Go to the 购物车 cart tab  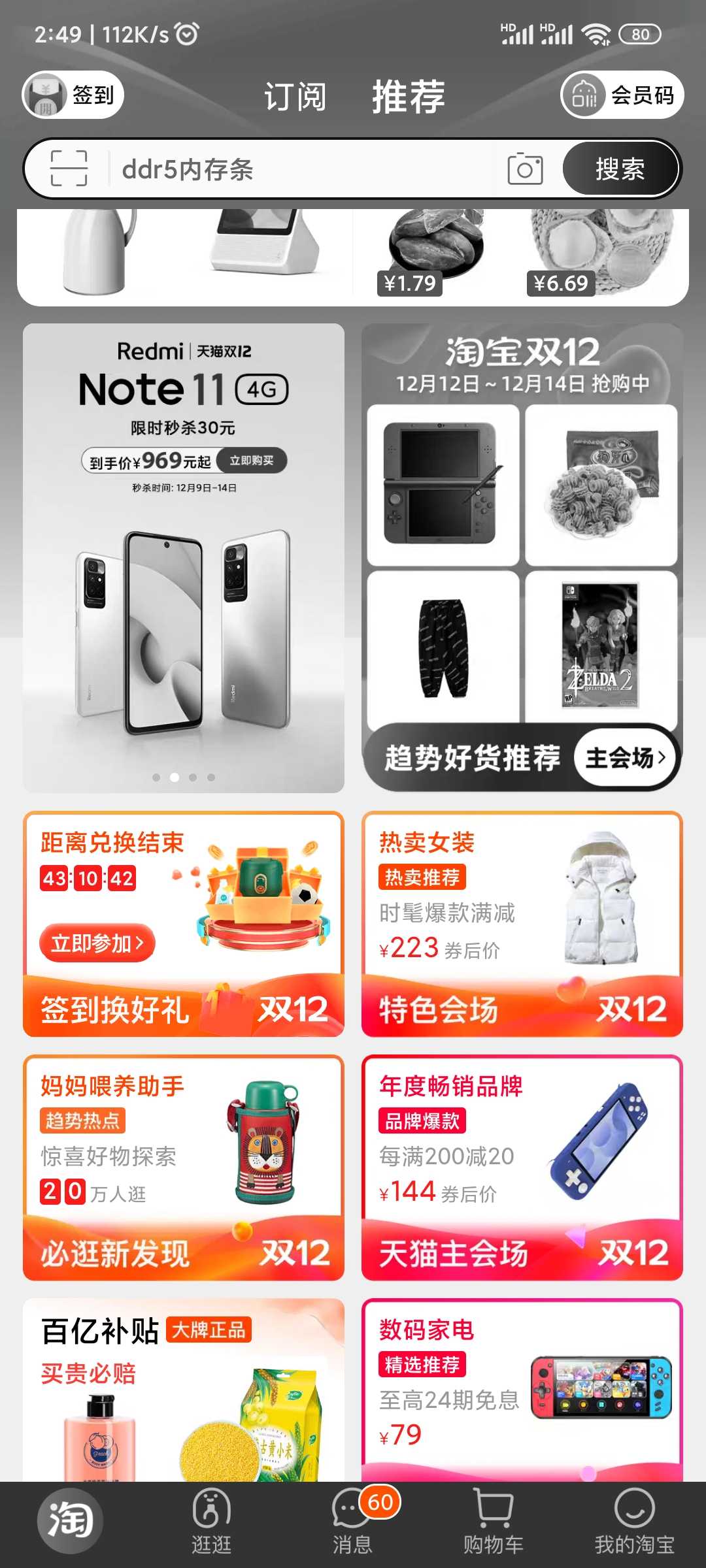(x=494, y=1522)
